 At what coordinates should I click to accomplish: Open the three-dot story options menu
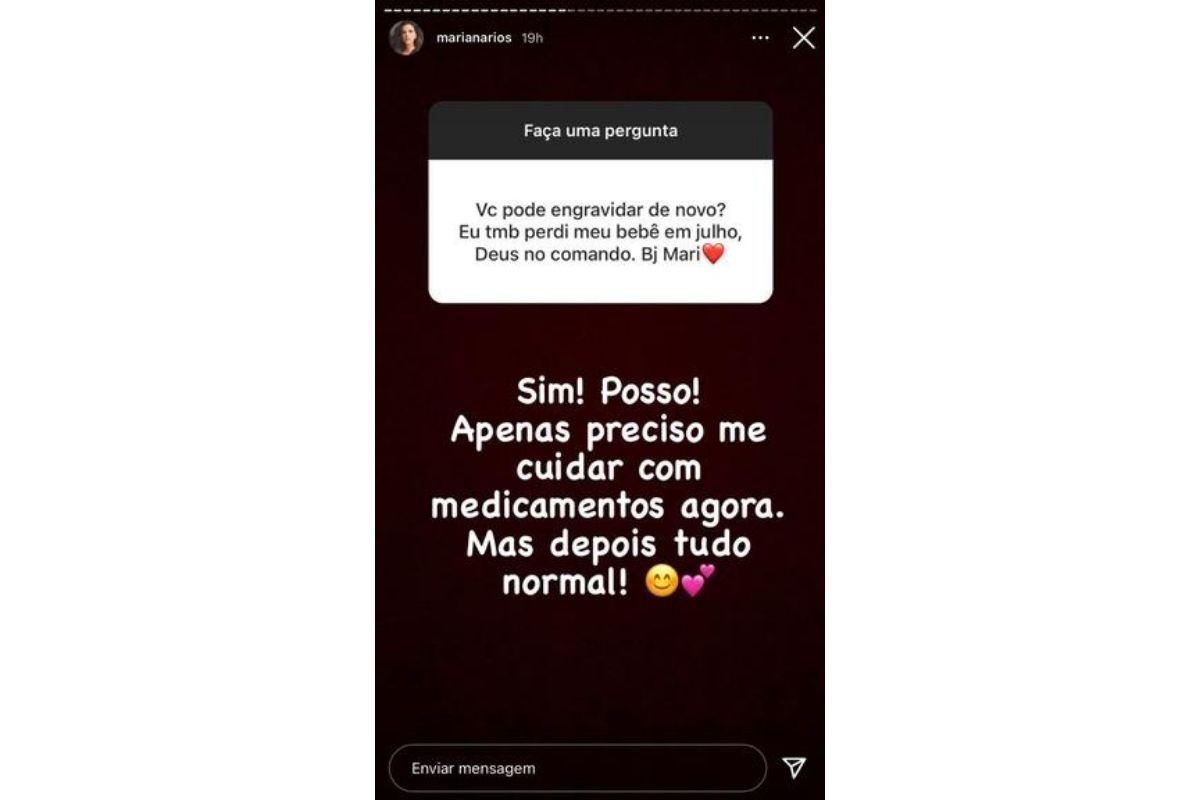tap(760, 38)
